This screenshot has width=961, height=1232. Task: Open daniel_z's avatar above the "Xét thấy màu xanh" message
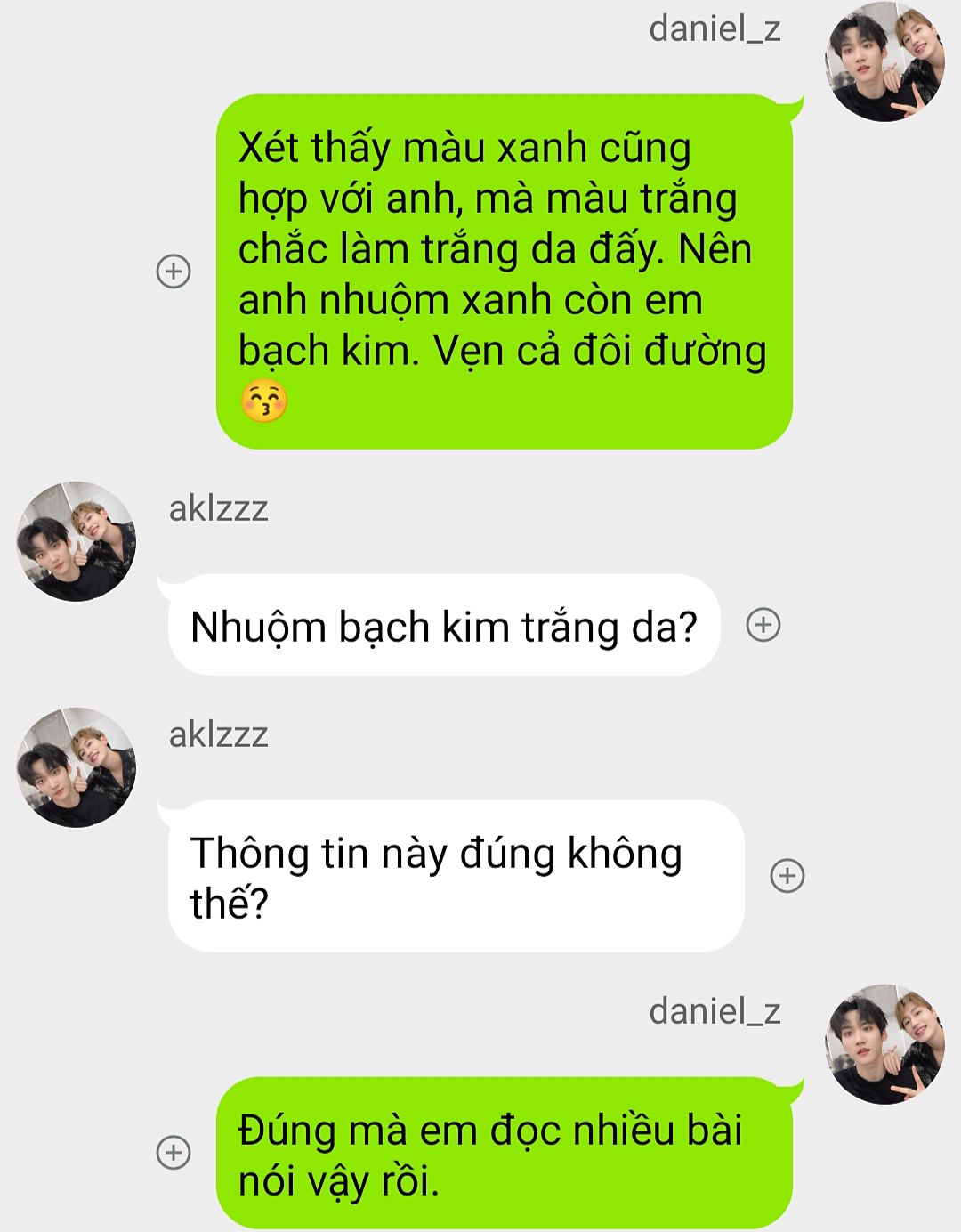tap(884, 62)
